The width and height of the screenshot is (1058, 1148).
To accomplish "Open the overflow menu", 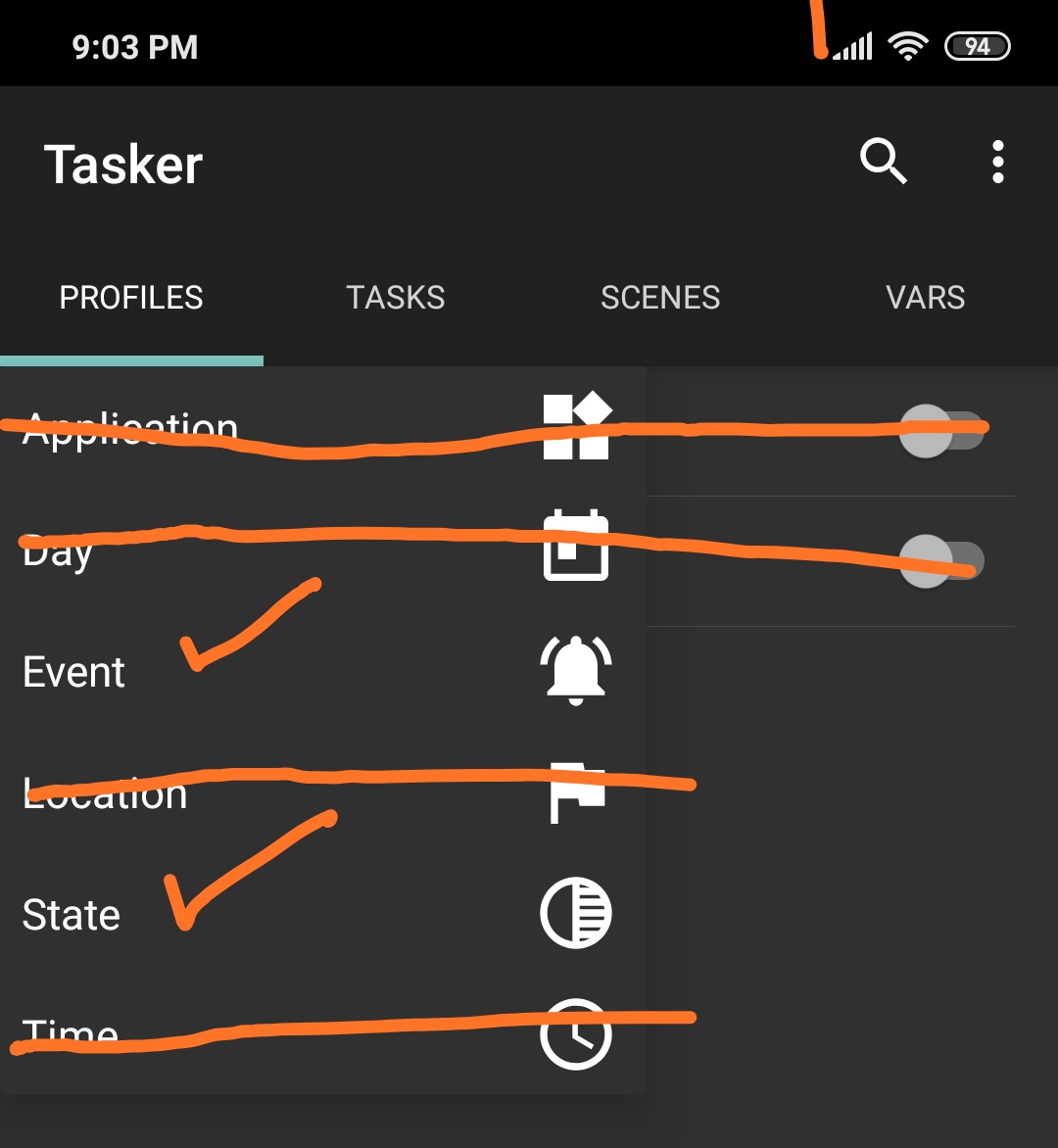I will click(997, 162).
